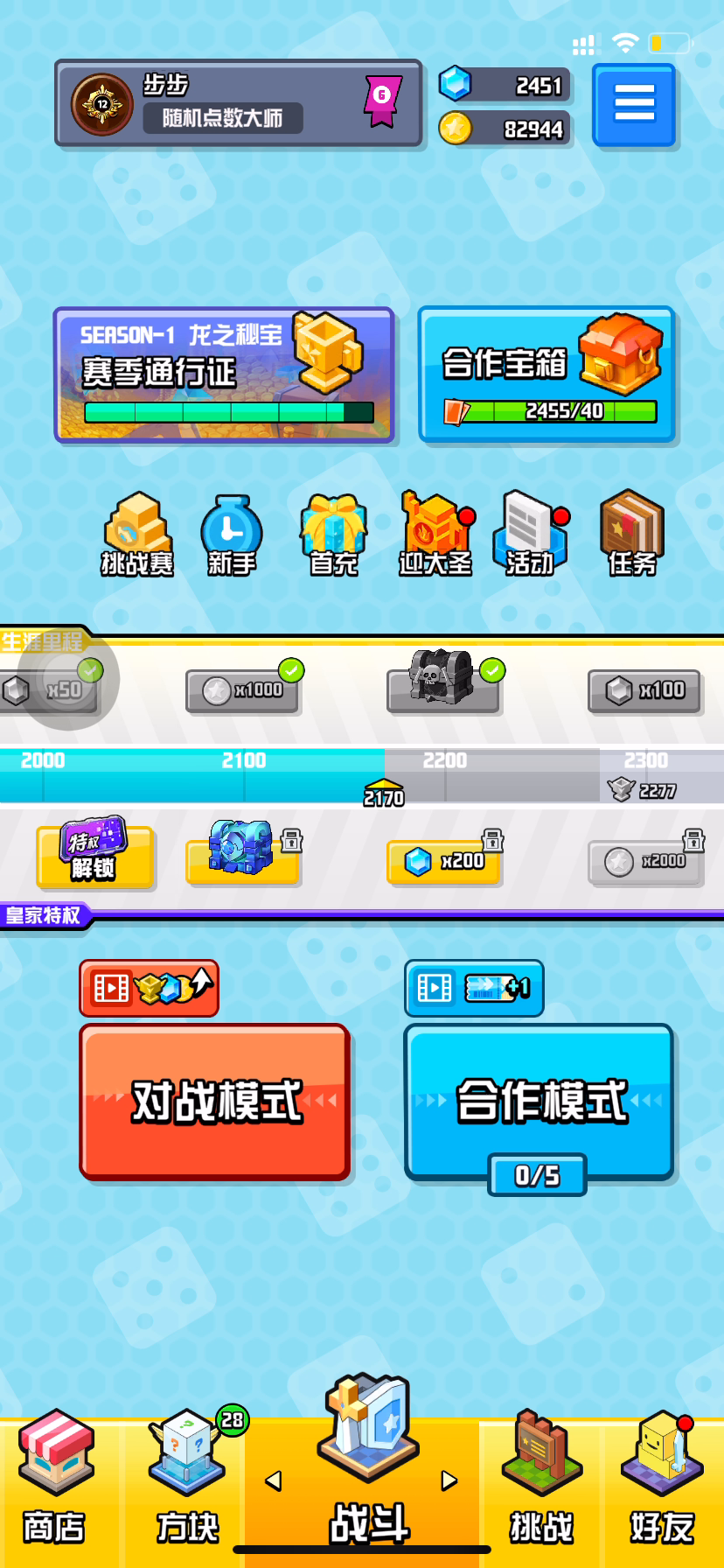The width and height of the screenshot is (724, 1568).
Task: Claim the x100 milestone reward
Action: click(x=644, y=690)
